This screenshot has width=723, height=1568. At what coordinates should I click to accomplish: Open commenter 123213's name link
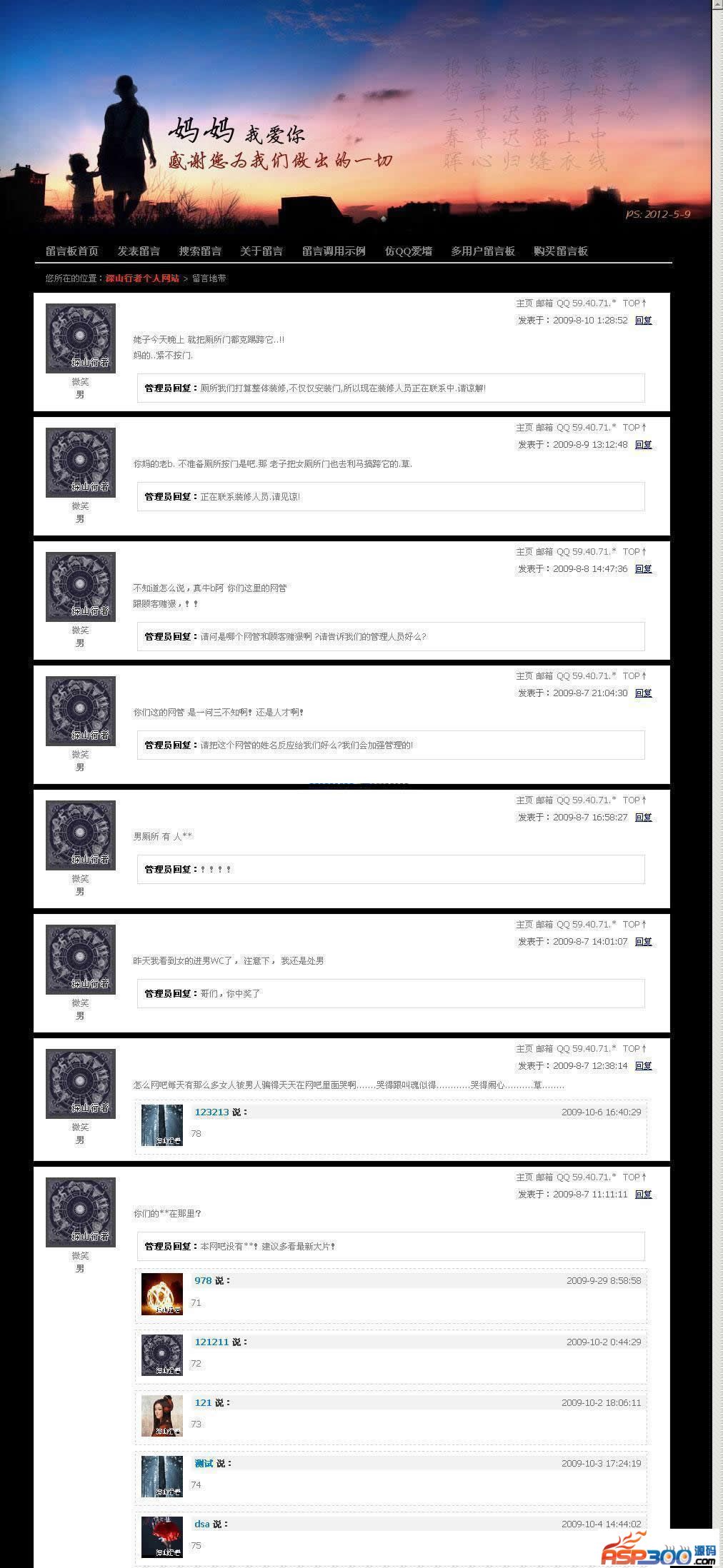(211, 1112)
